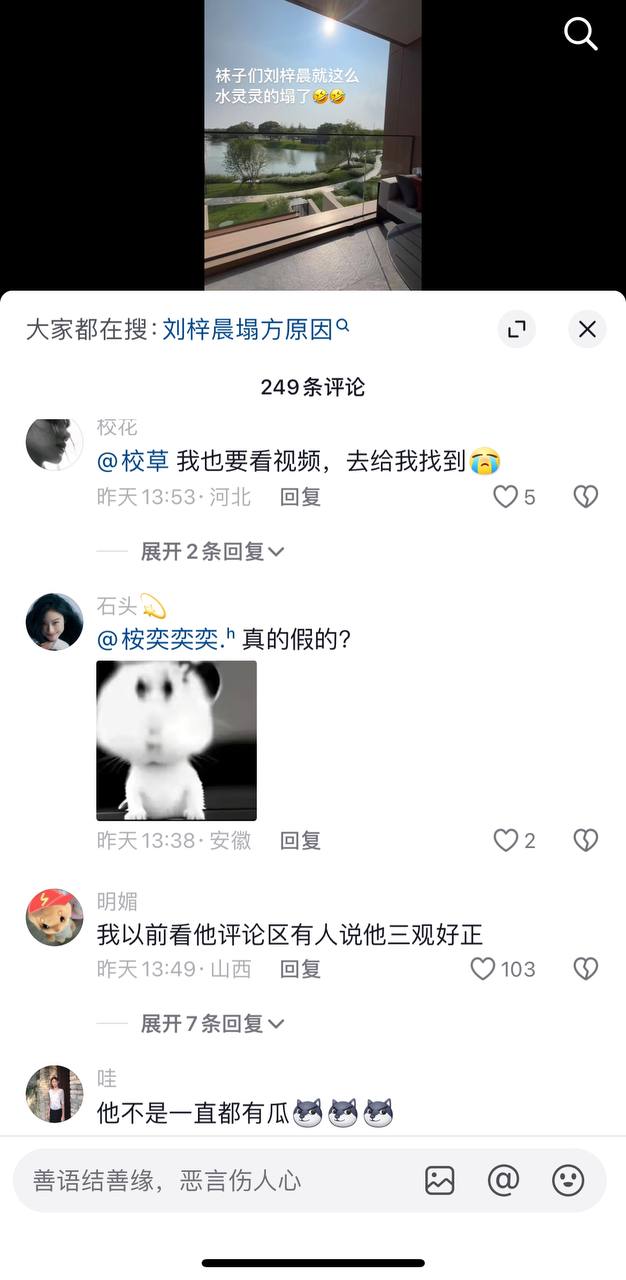Expand 7 replies under 明媚's comment
The width and height of the screenshot is (626, 1280).
click(x=212, y=1023)
